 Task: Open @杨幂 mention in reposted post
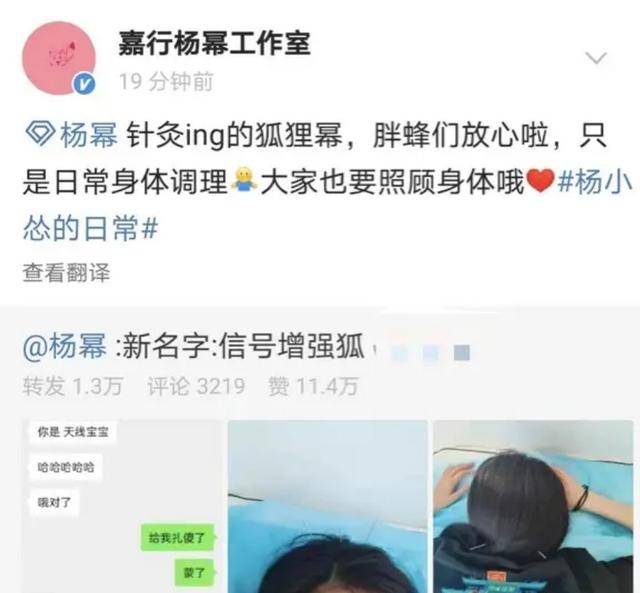click(x=66, y=348)
